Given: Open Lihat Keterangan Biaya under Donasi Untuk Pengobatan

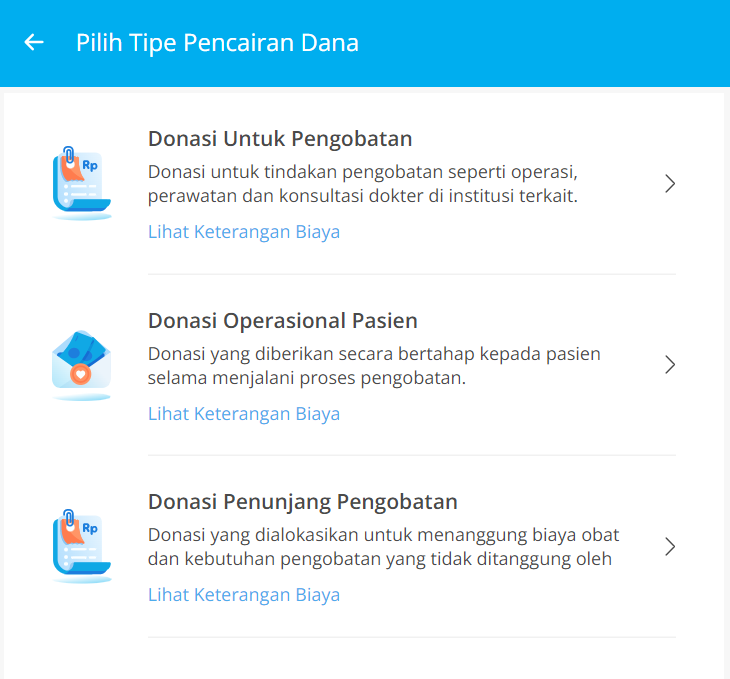Looking at the screenshot, I should (244, 232).
